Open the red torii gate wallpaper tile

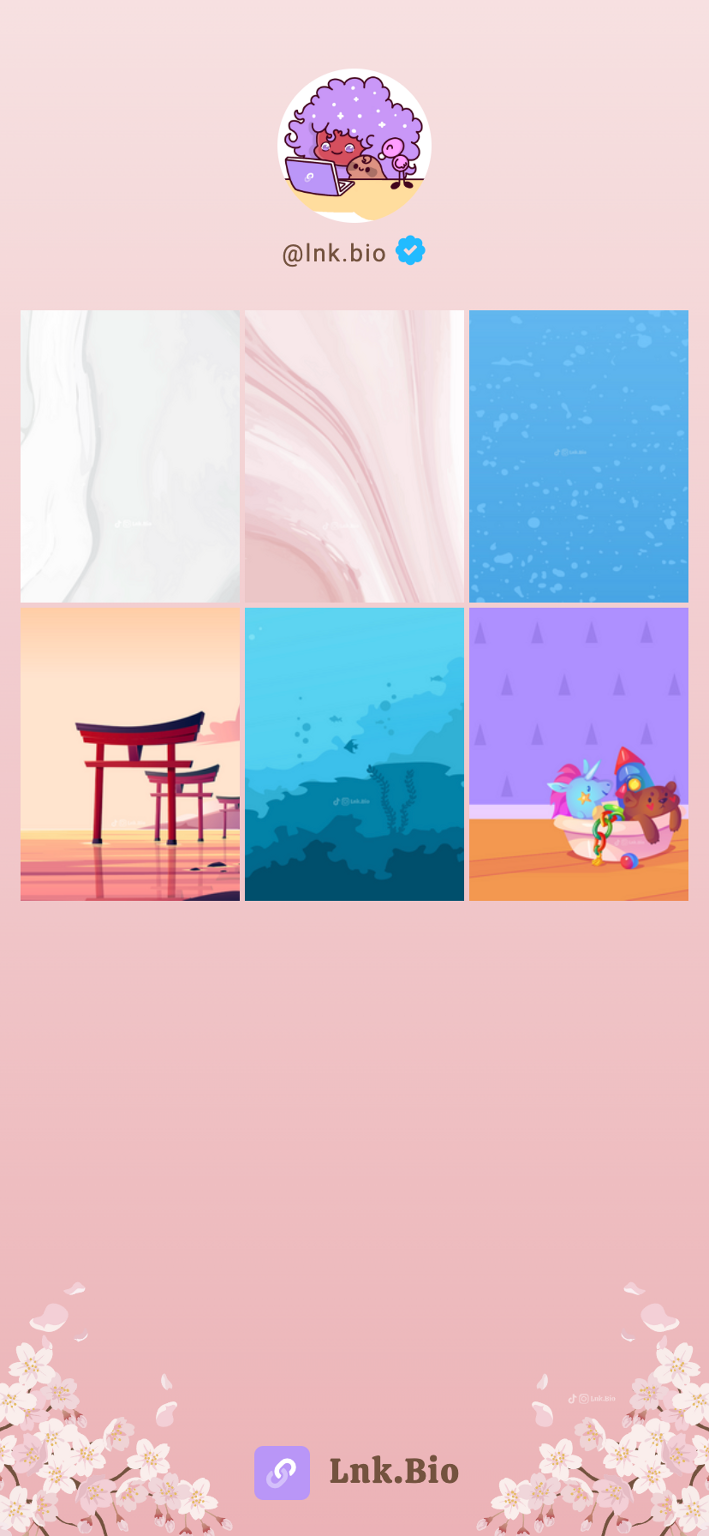[x=130, y=754]
